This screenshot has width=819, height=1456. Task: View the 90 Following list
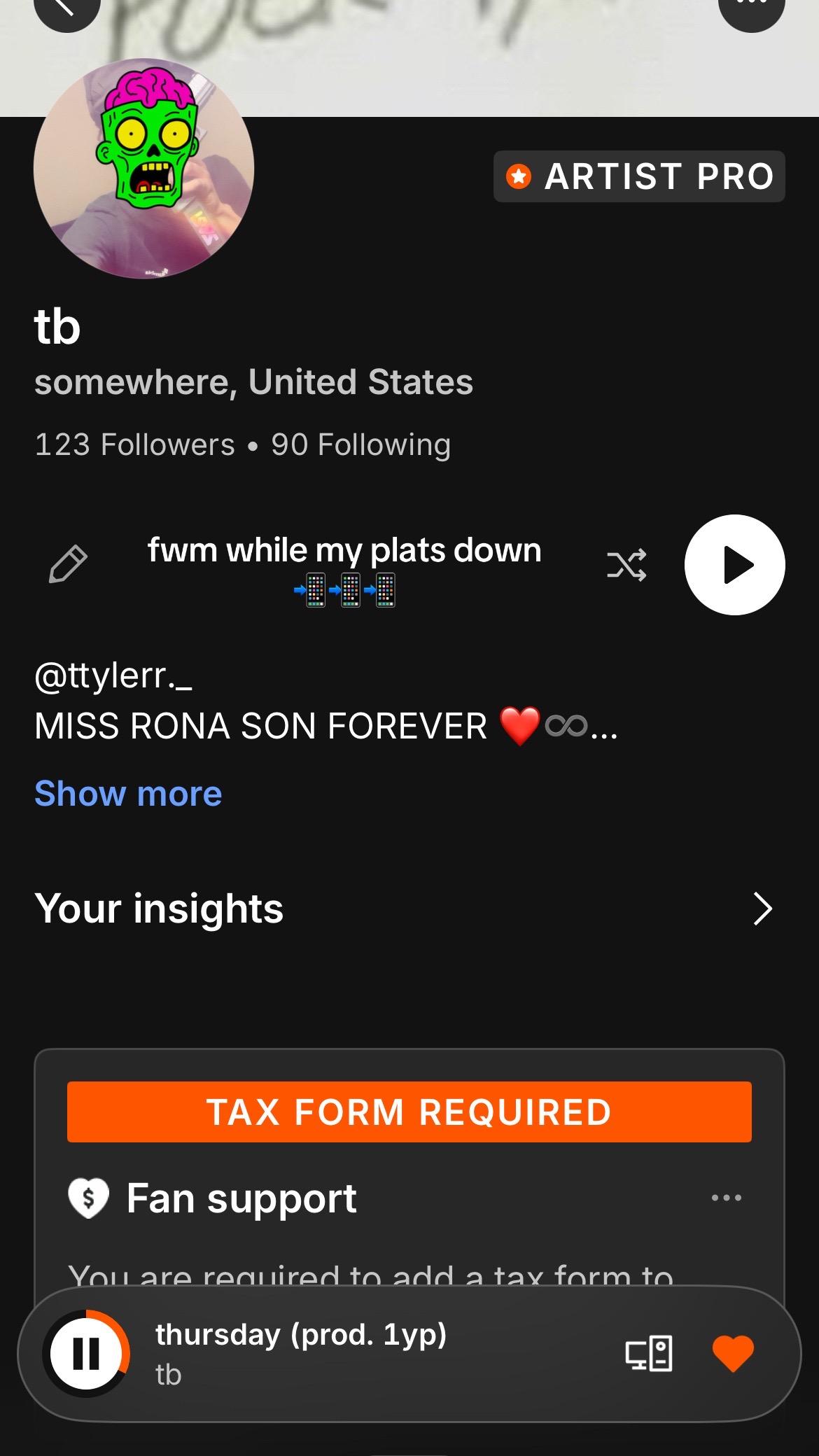coord(361,444)
